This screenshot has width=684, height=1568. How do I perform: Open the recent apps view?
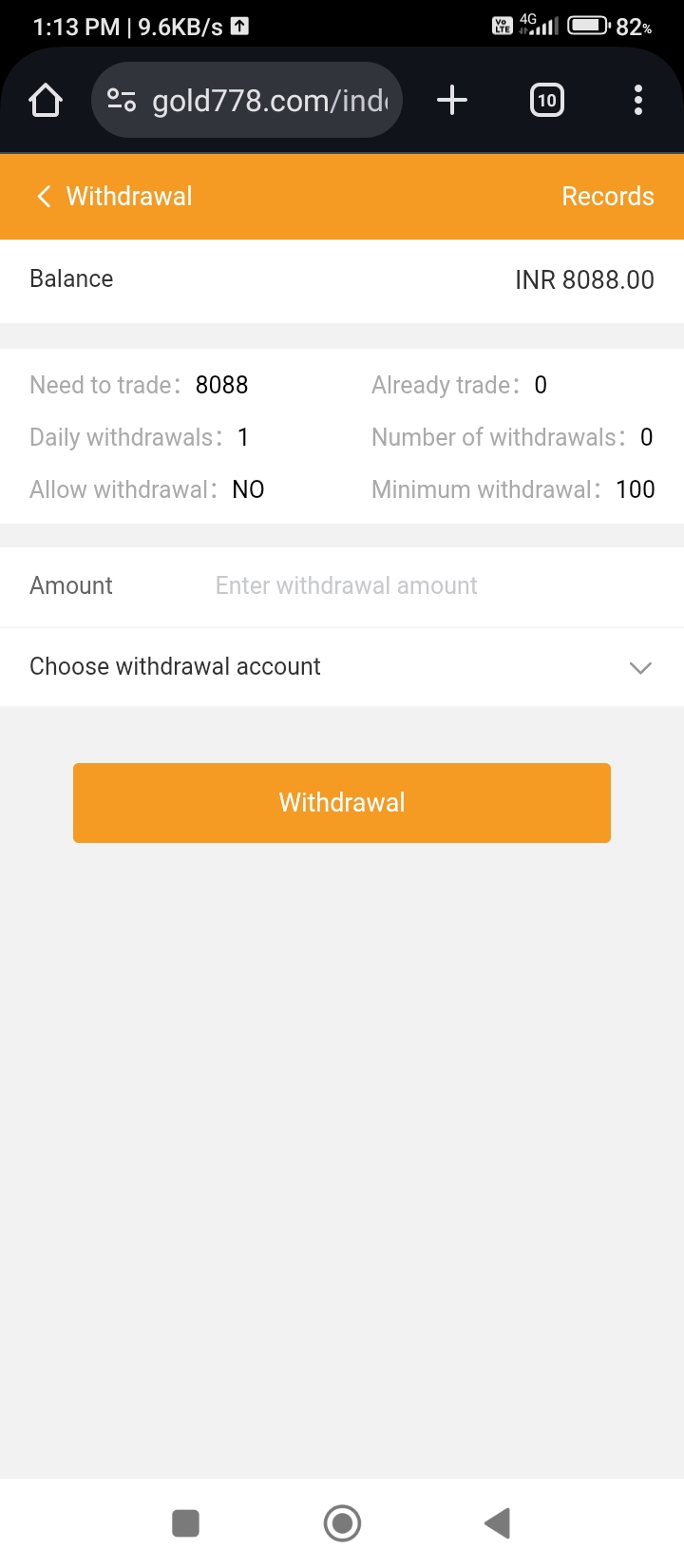[x=185, y=1523]
